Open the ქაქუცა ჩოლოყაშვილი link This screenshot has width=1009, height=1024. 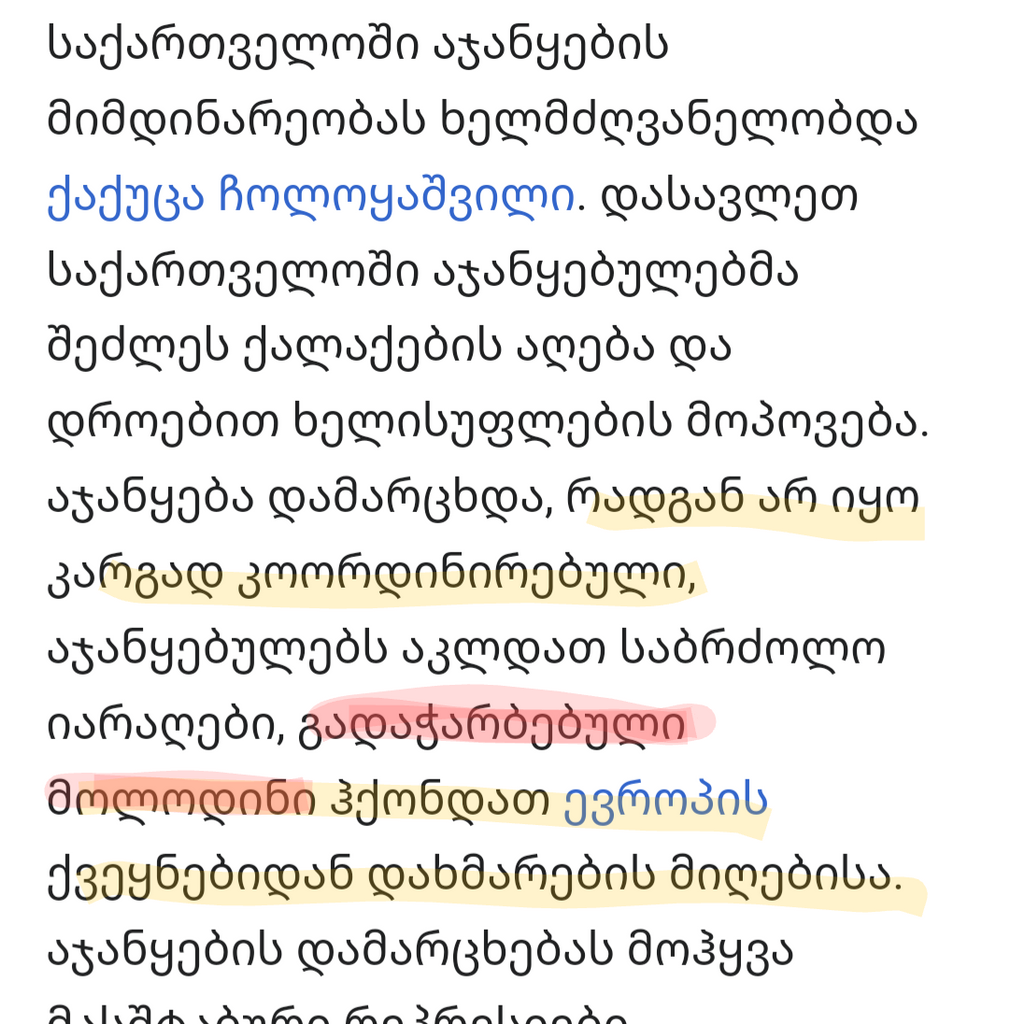coord(311,196)
